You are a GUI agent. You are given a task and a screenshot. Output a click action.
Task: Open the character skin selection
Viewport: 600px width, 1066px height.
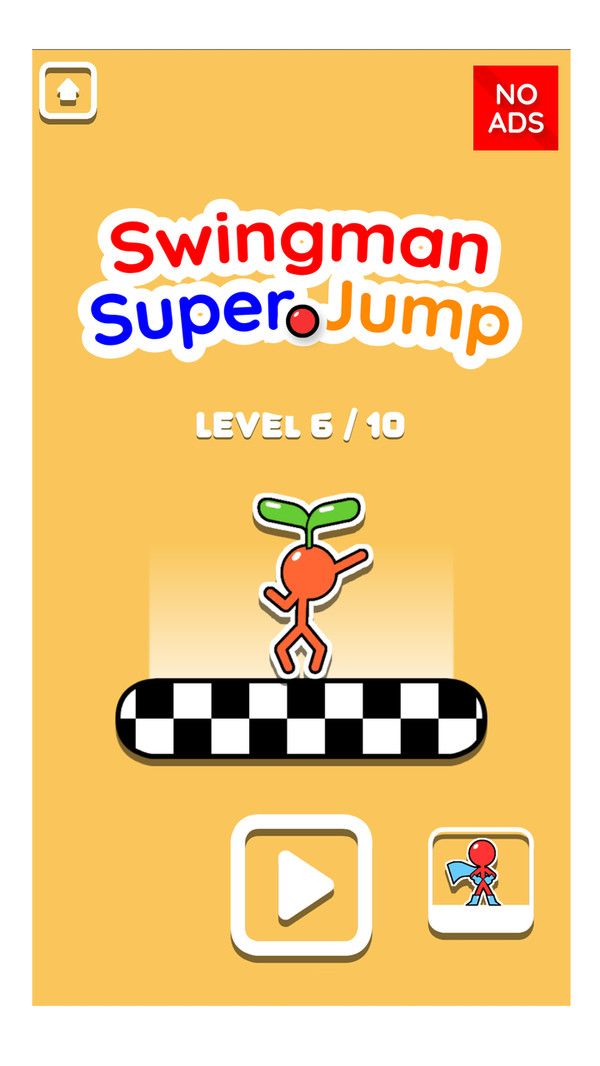point(481,880)
